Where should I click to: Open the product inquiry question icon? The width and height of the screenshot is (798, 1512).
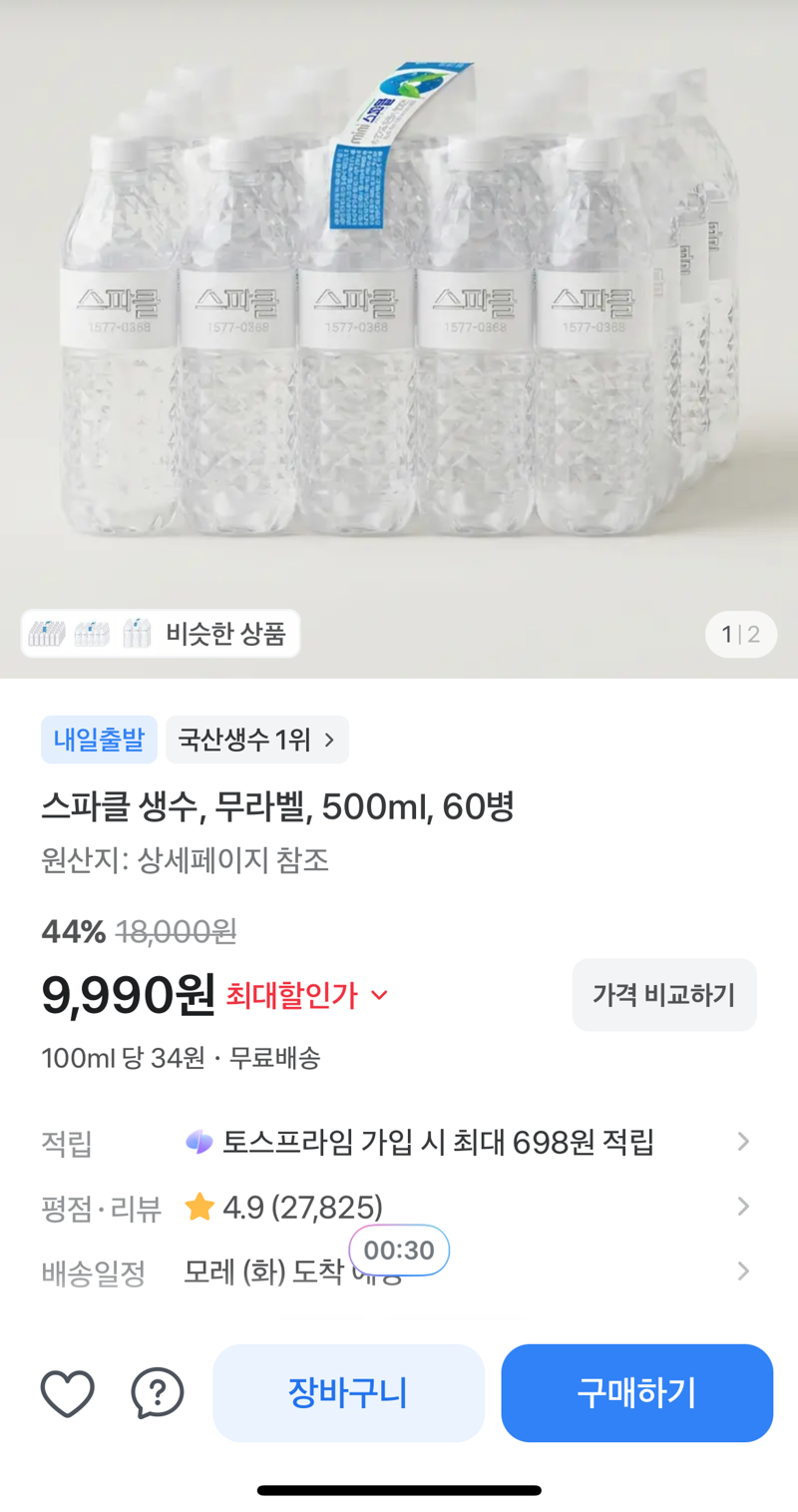pos(158,1393)
